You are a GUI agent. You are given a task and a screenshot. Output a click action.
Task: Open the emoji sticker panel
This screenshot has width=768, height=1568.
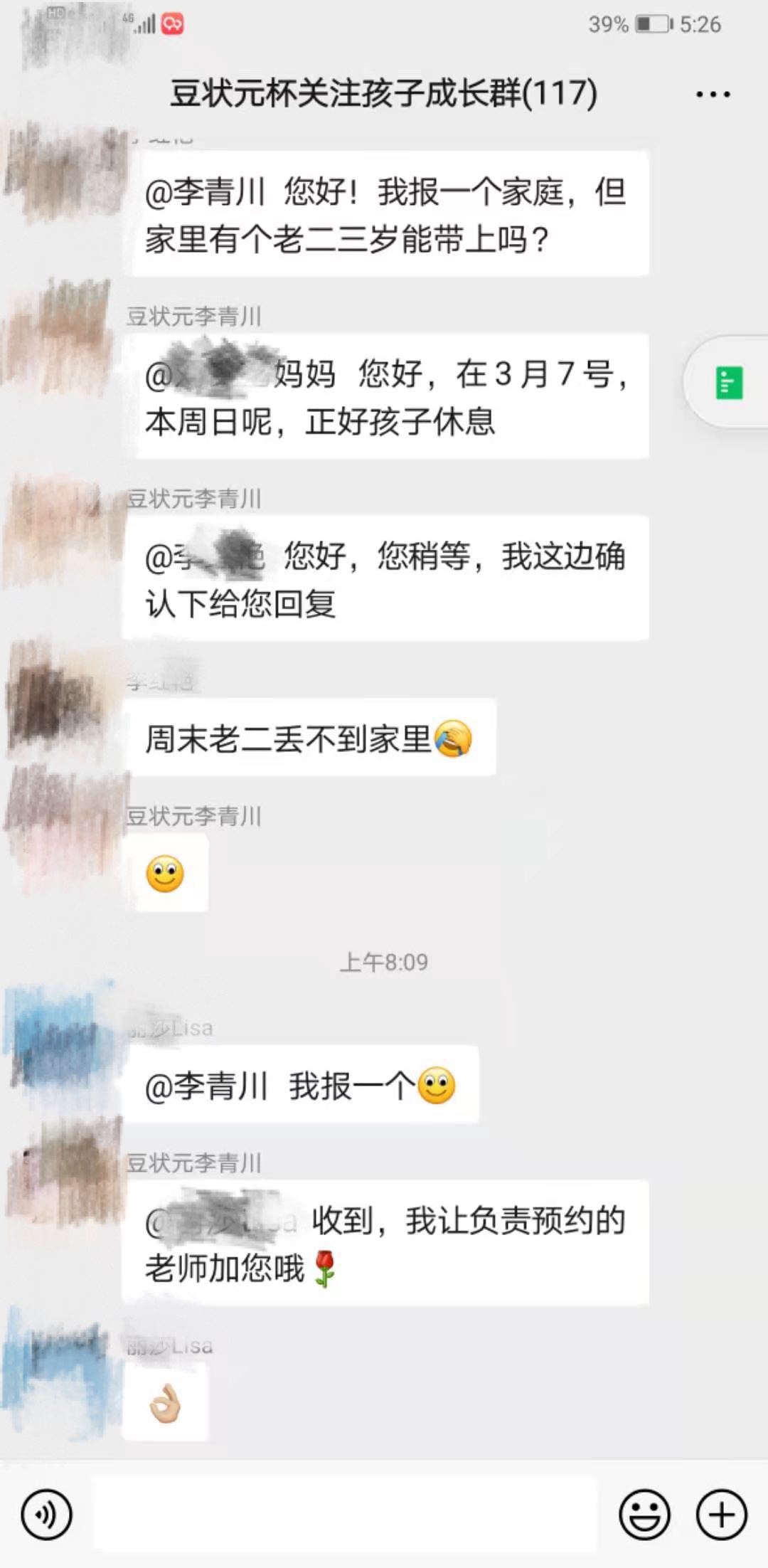[x=644, y=1515]
